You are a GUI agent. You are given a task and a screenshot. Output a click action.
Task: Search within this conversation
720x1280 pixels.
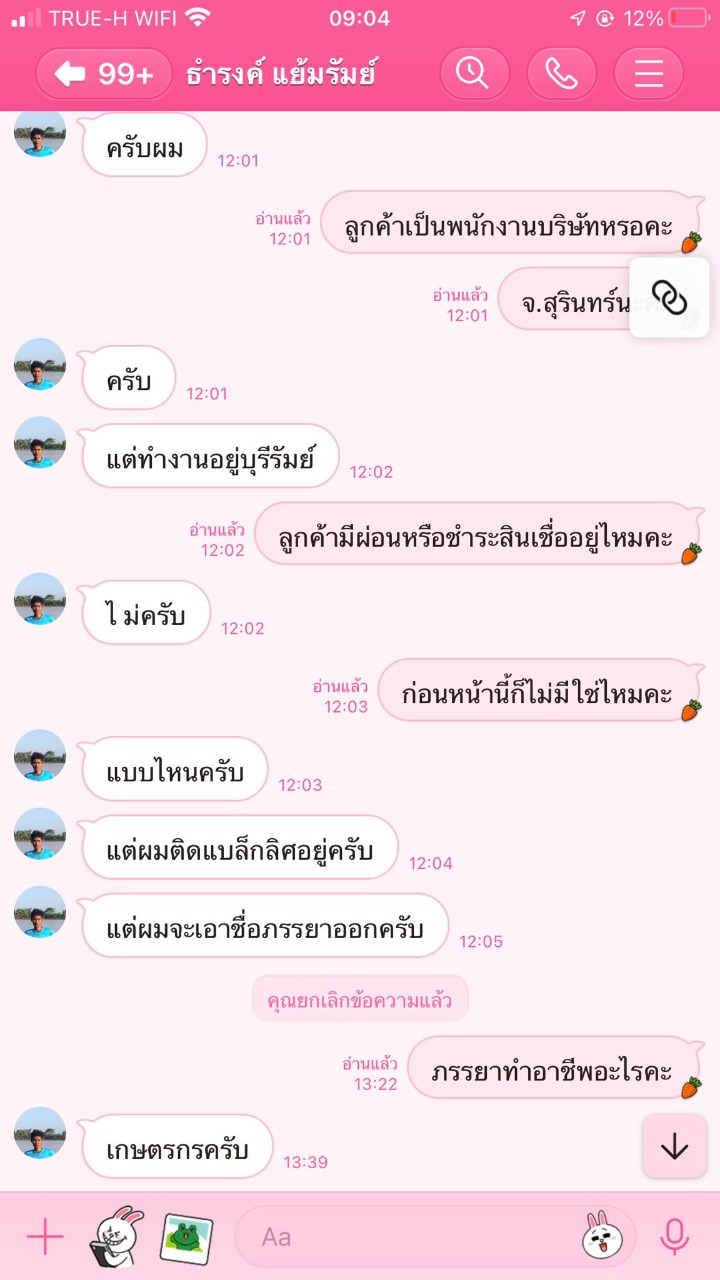click(474, 74)
